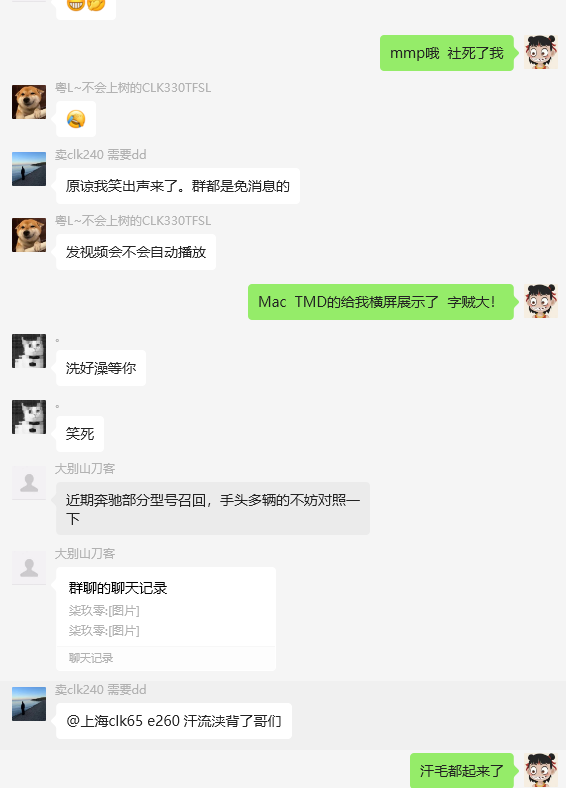This screenshot has height=788, width=566.
Task: Tap shiba avatar beside 发视频会不会自动播放
Action: point(29,235)
